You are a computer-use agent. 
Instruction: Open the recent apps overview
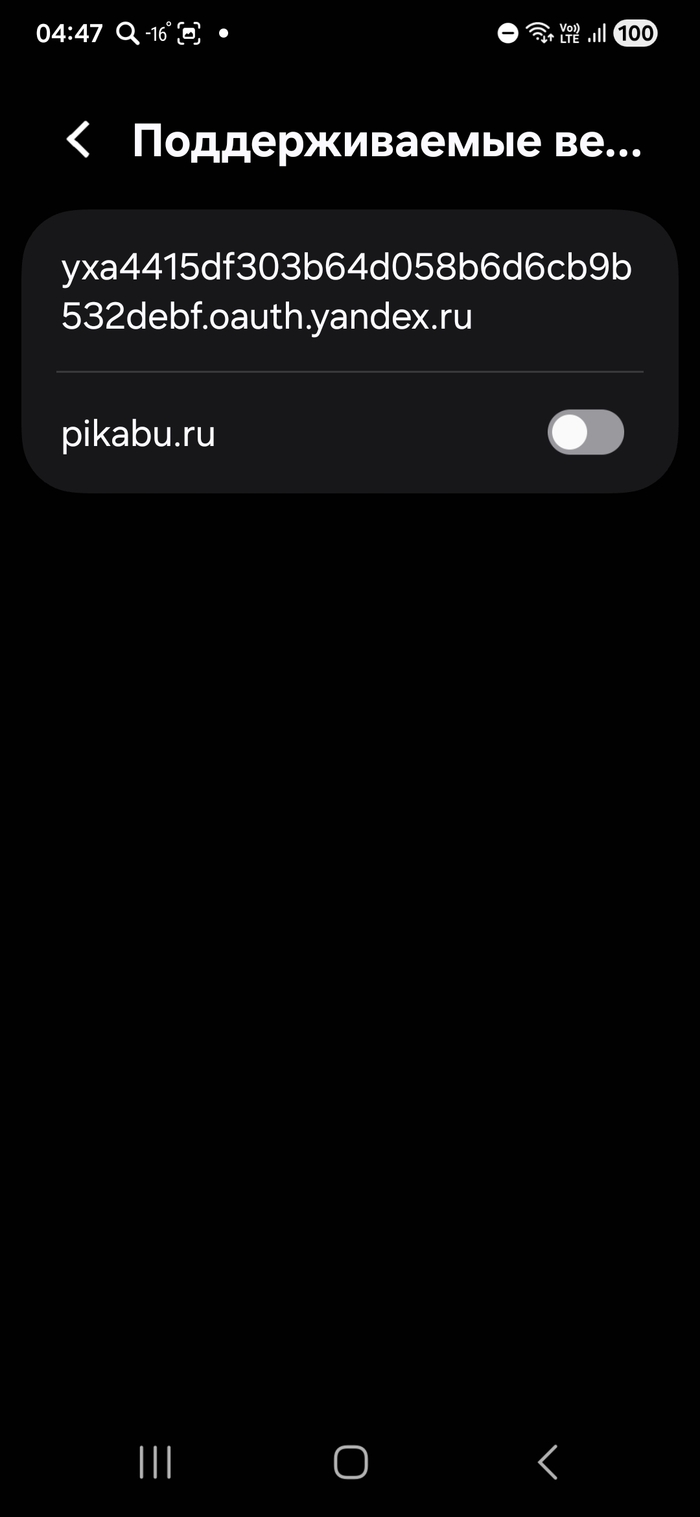pos(155,1462)
